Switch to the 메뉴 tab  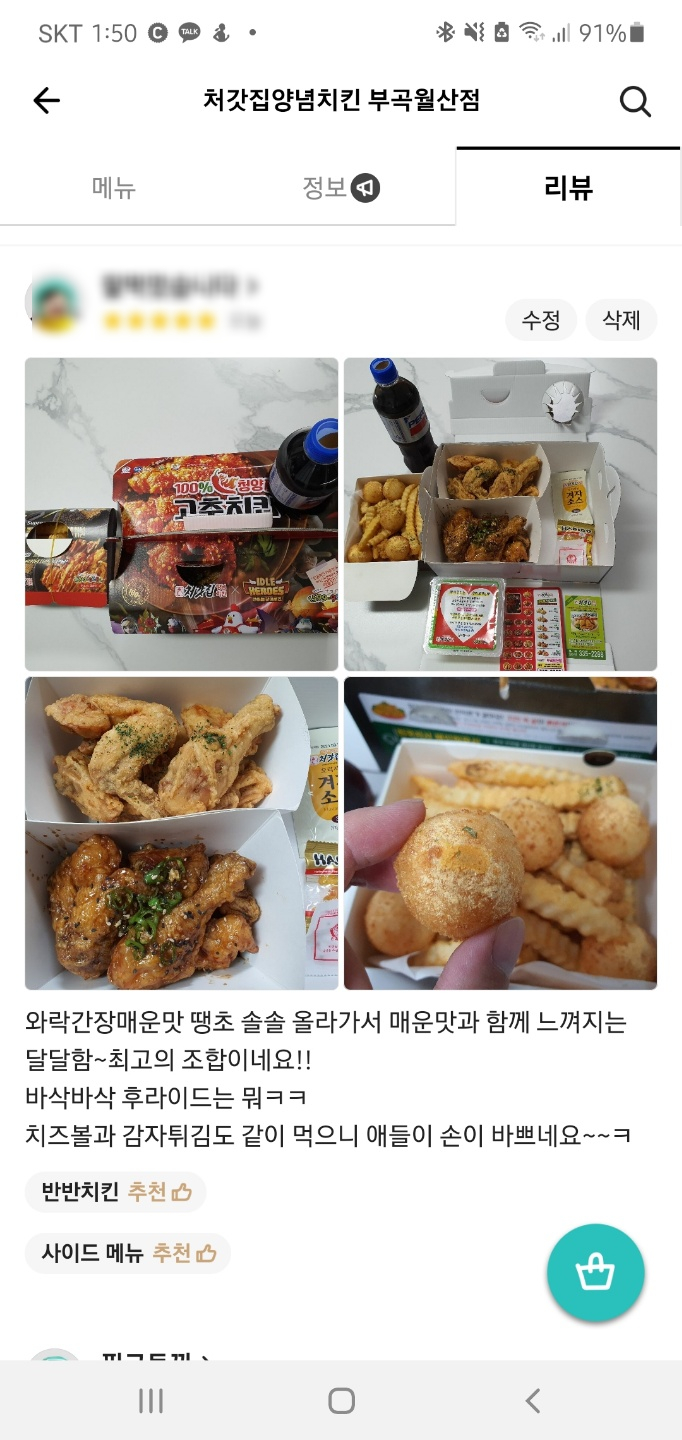click(x=114, y=188)
